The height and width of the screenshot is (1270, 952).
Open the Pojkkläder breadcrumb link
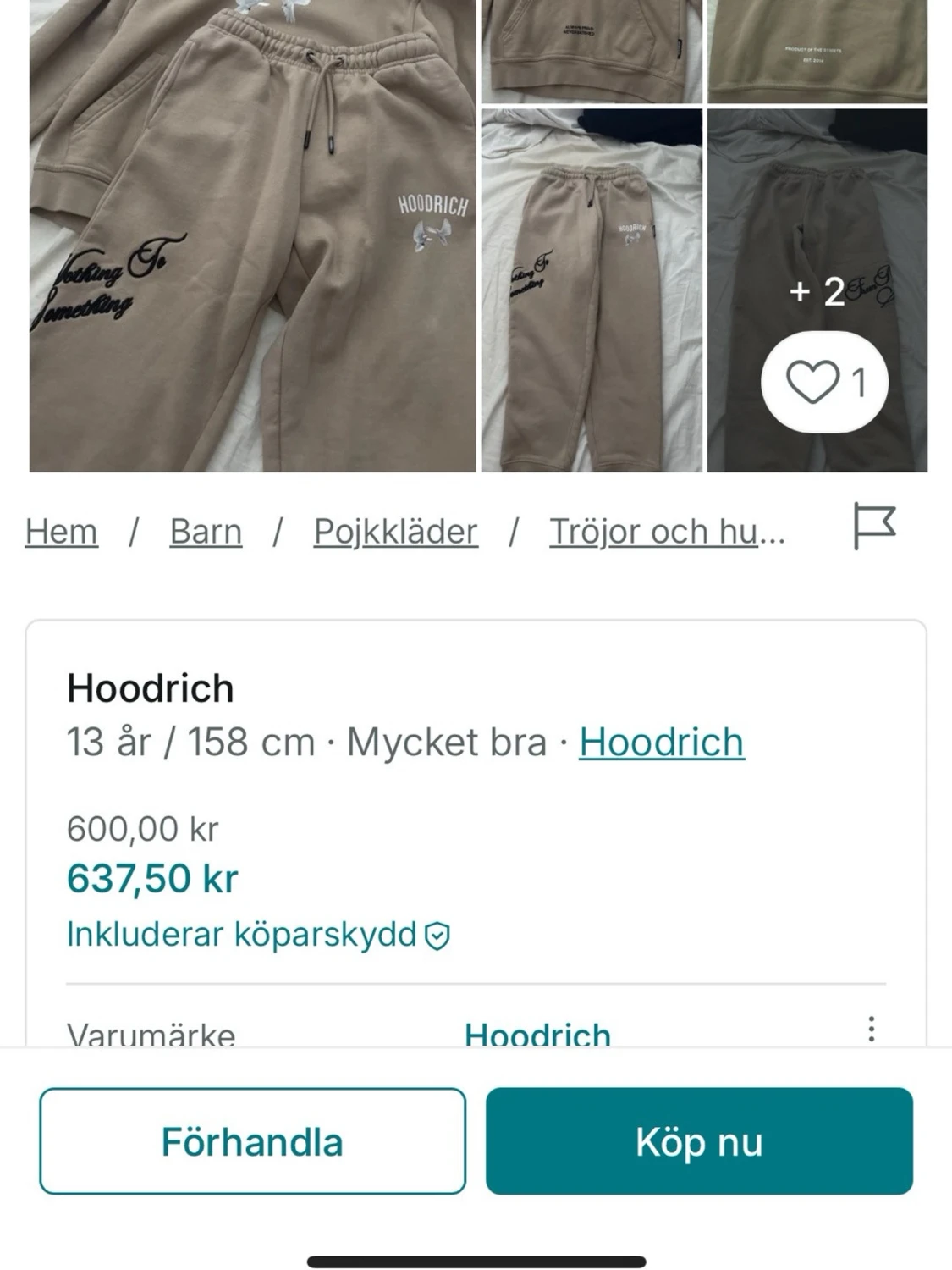[x=395, y=532]
